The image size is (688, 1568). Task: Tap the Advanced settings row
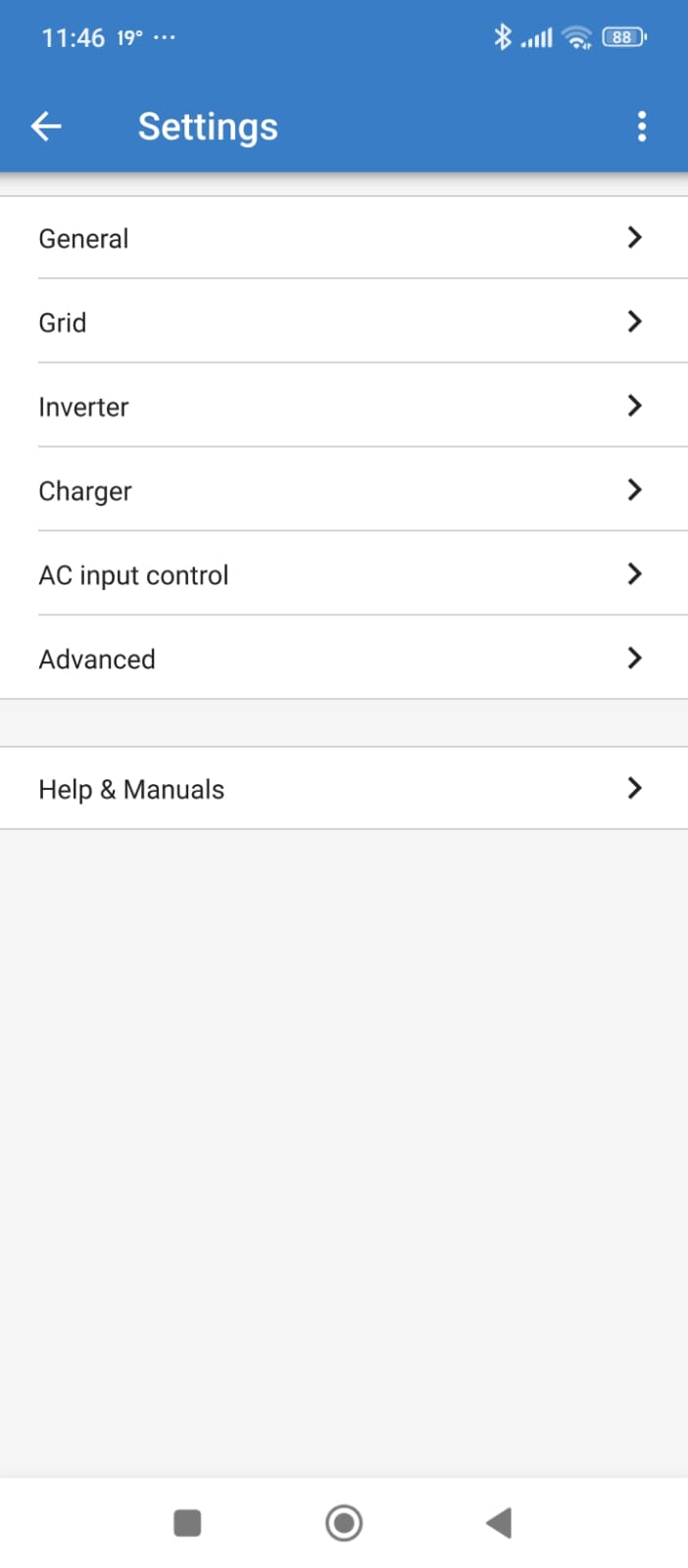tap(343, 660)
